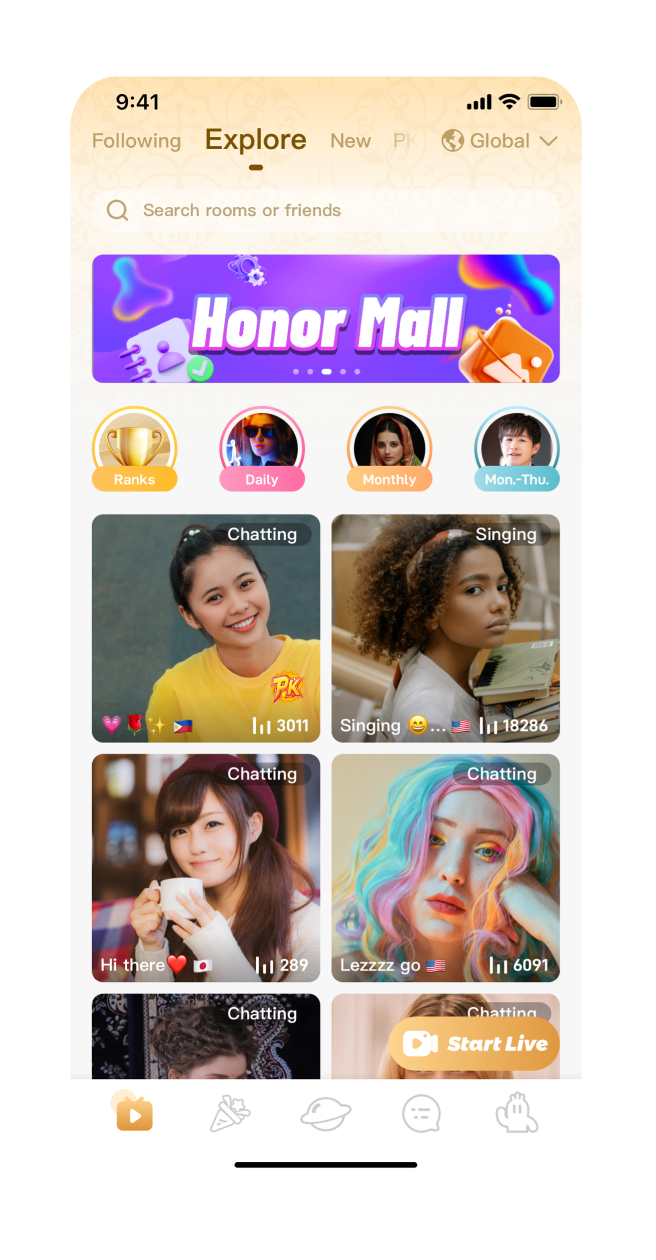Image resolution: width=656 pixels, height=1260 pixels.
Task: Enter the "Lezzzz go" chatting room
Action: point(445,868)
